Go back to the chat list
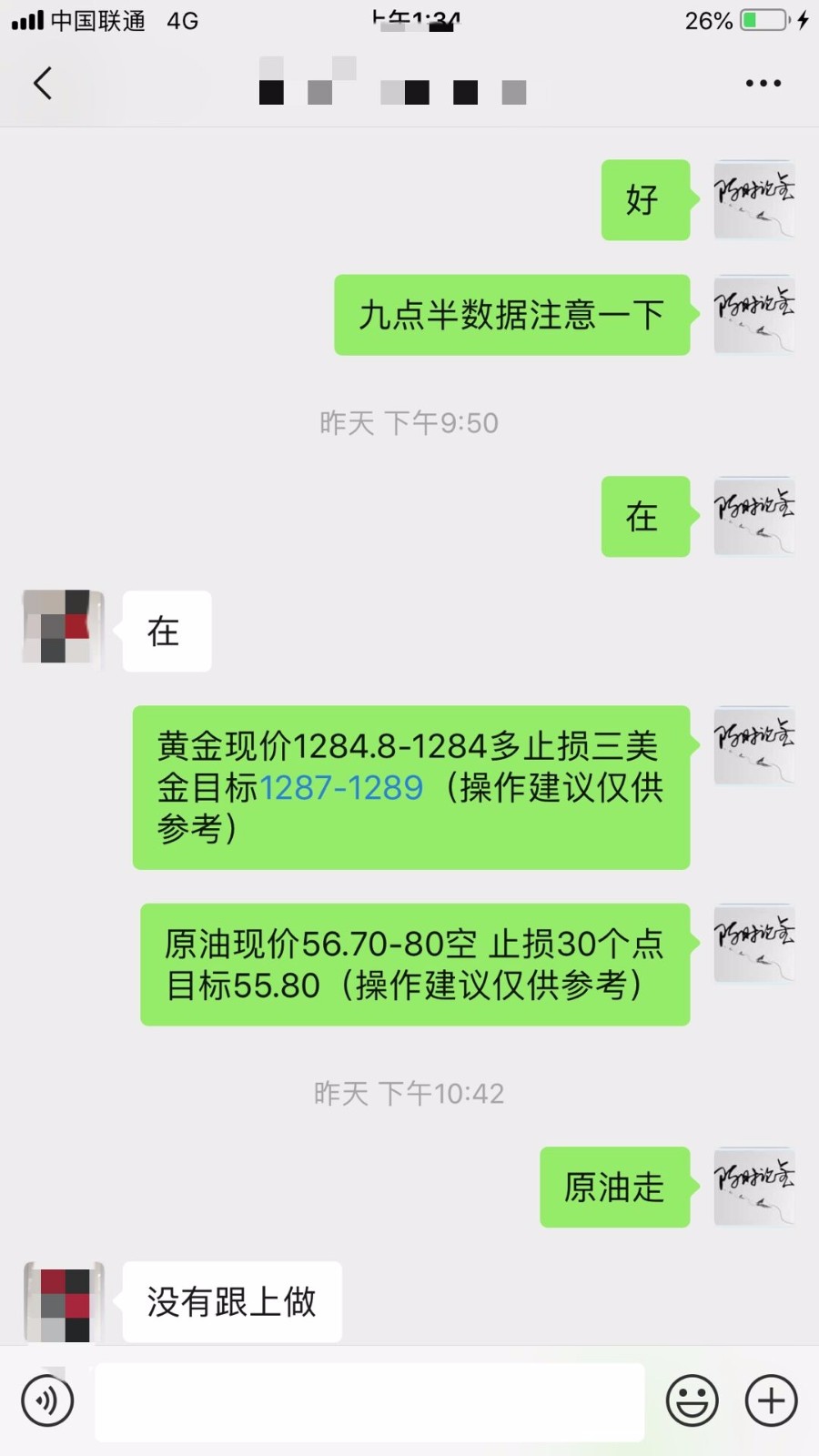Image resolution: width=819 pixels, height=1456 pixels. (43, 83)
